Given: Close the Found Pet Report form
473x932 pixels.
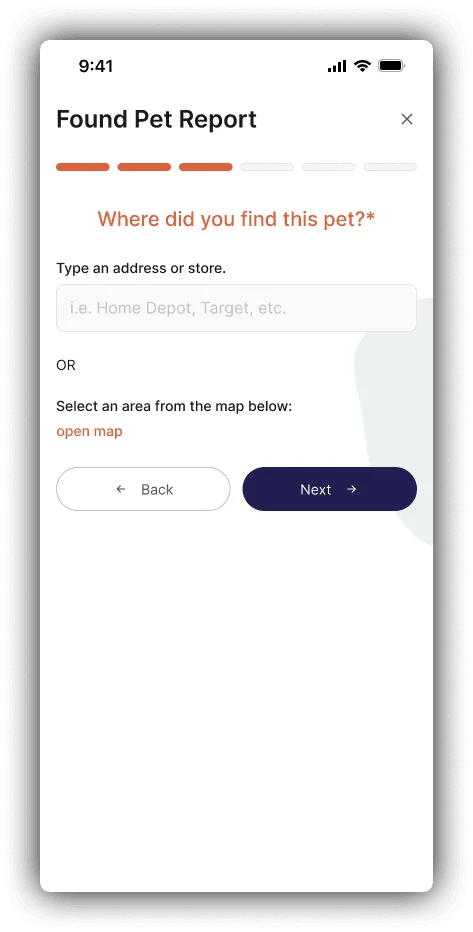Looking at the screenshot, I should tap(406, 119).
